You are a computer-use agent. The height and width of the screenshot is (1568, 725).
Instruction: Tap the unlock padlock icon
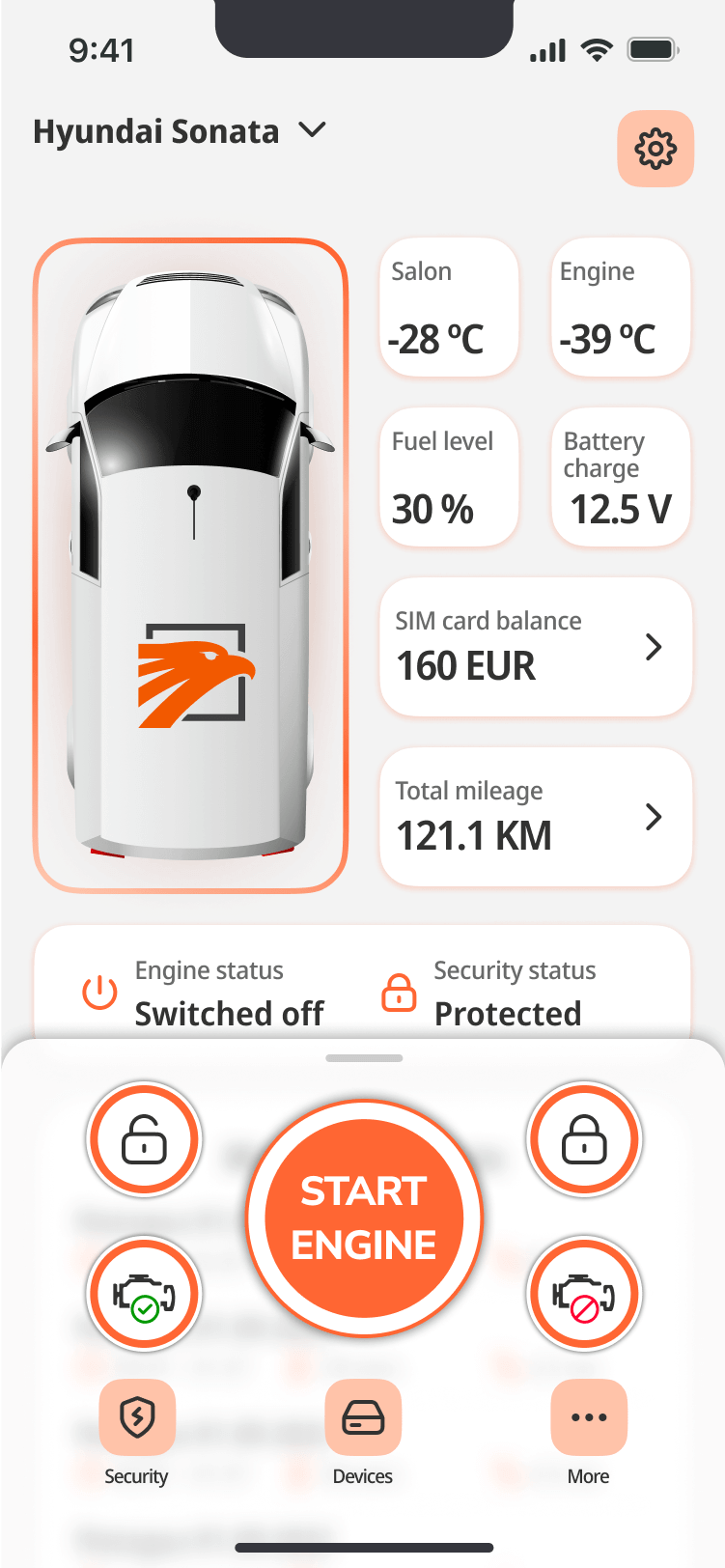click(144, 1139)
